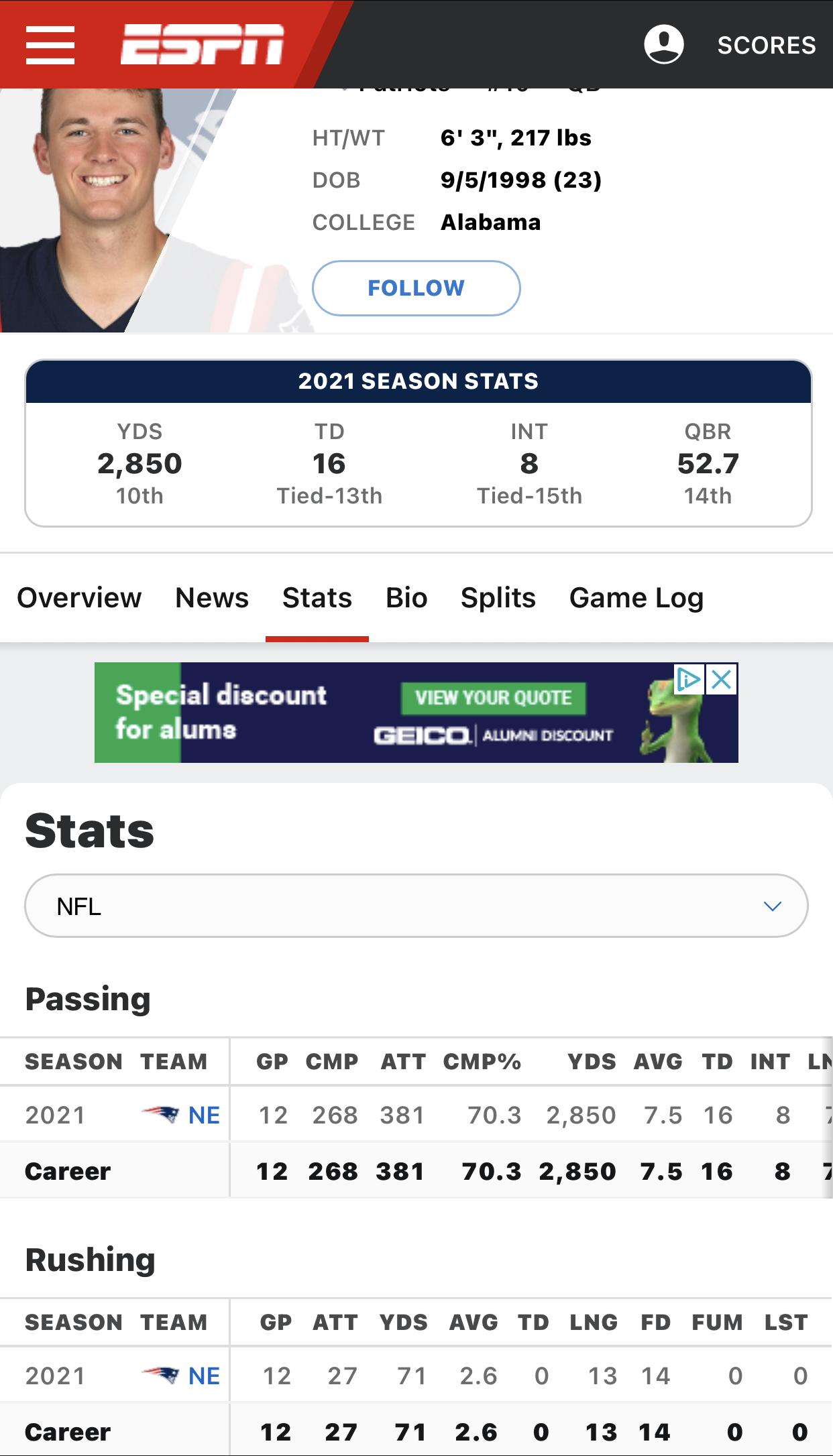Image resolution: width=833 pixels, height=1456 pixels.
Task: Tap View Your Quote in GEICO ad
Action: coord(493,698)
